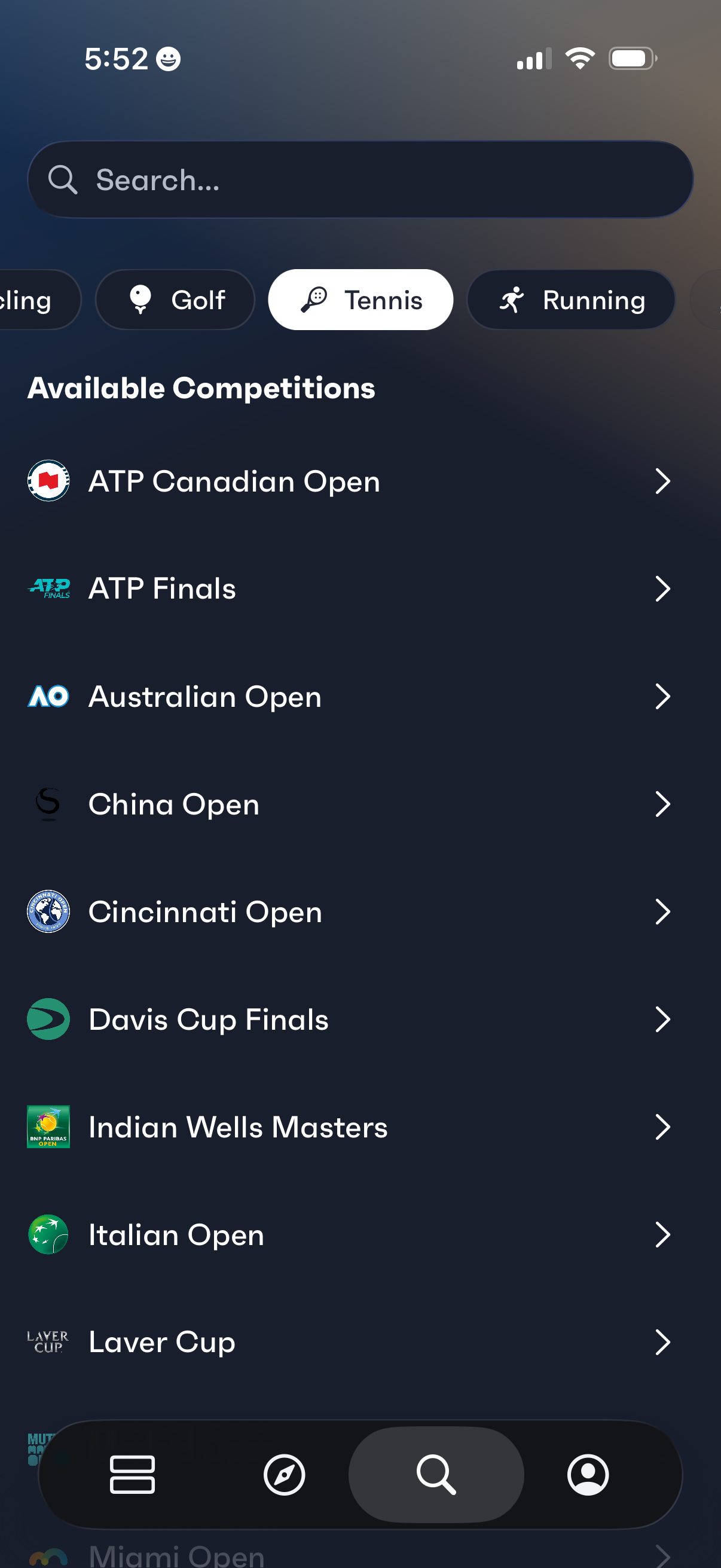Select the Running sport chip

point(571,300)
